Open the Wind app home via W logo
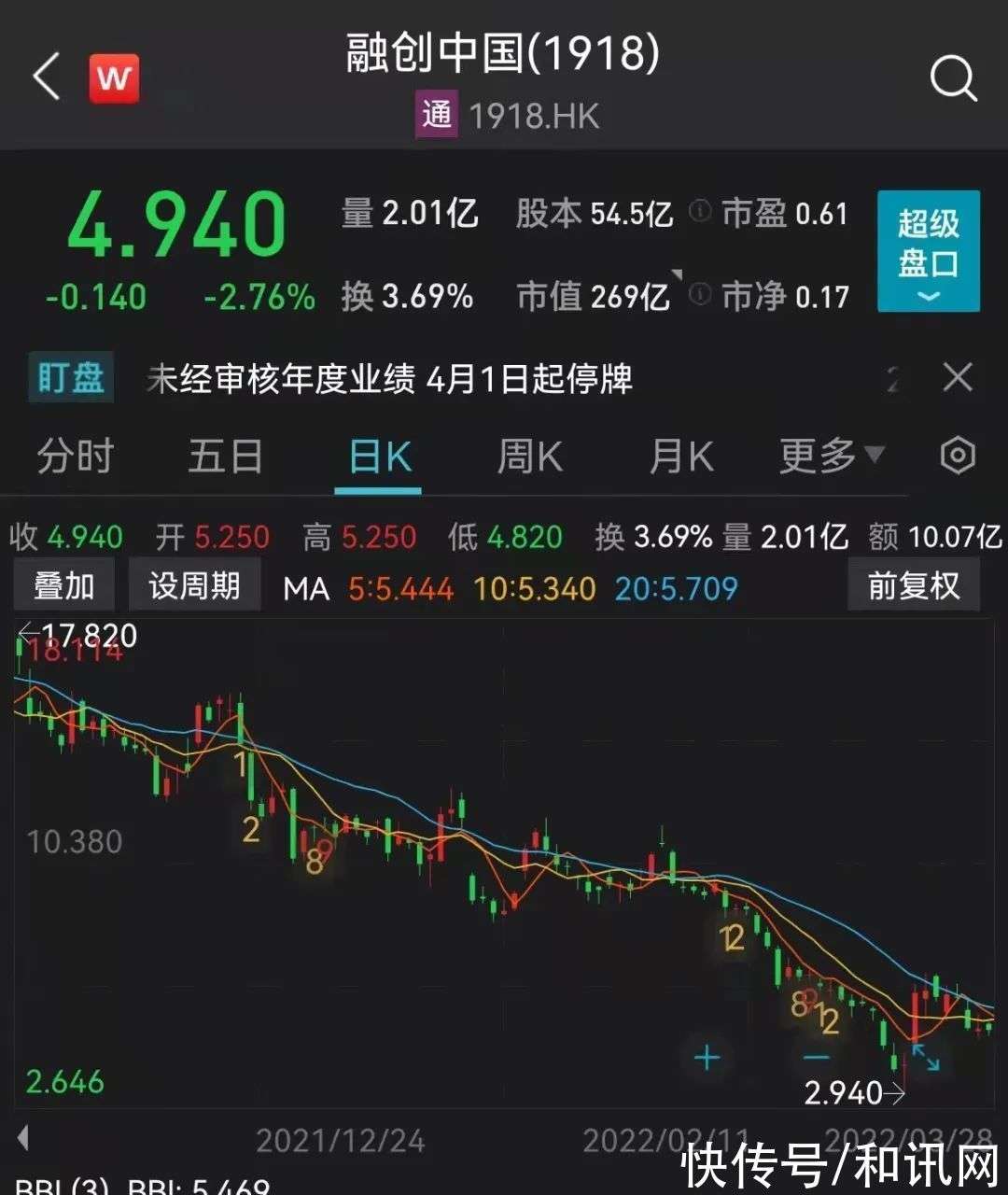 point(112,80)
